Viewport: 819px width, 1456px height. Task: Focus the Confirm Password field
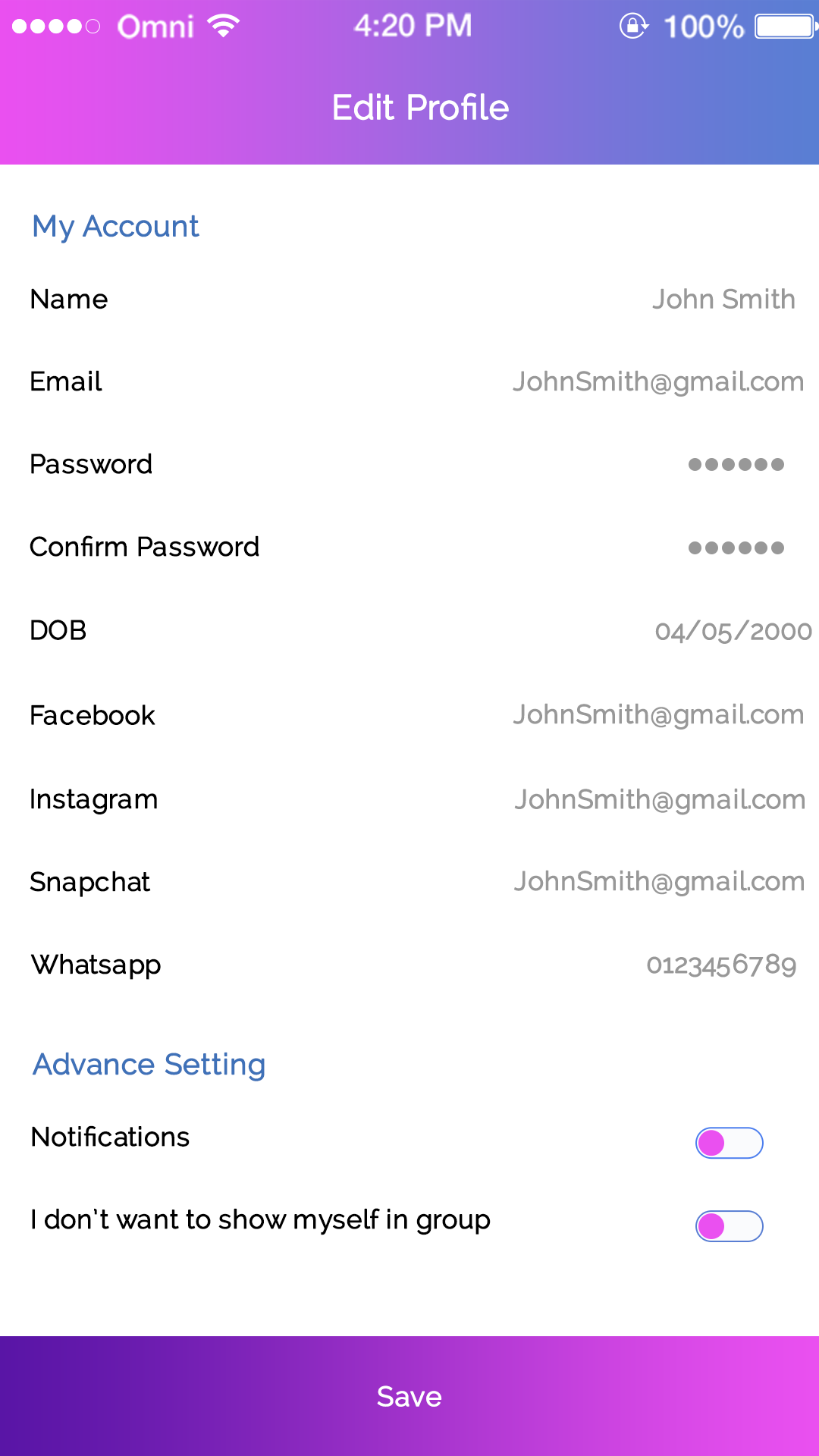[735, 548]
